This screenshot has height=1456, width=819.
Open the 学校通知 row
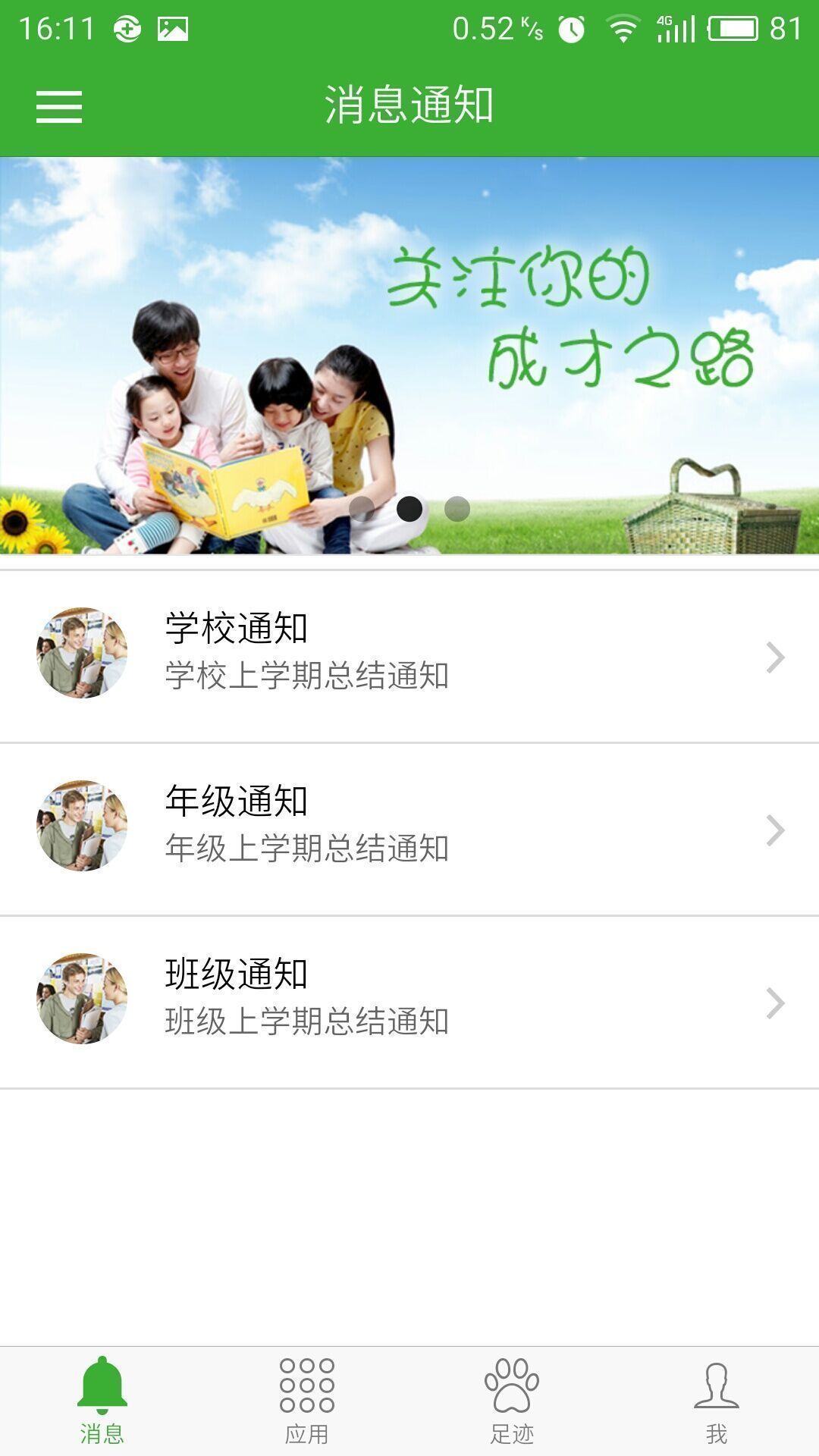[409, 656]
